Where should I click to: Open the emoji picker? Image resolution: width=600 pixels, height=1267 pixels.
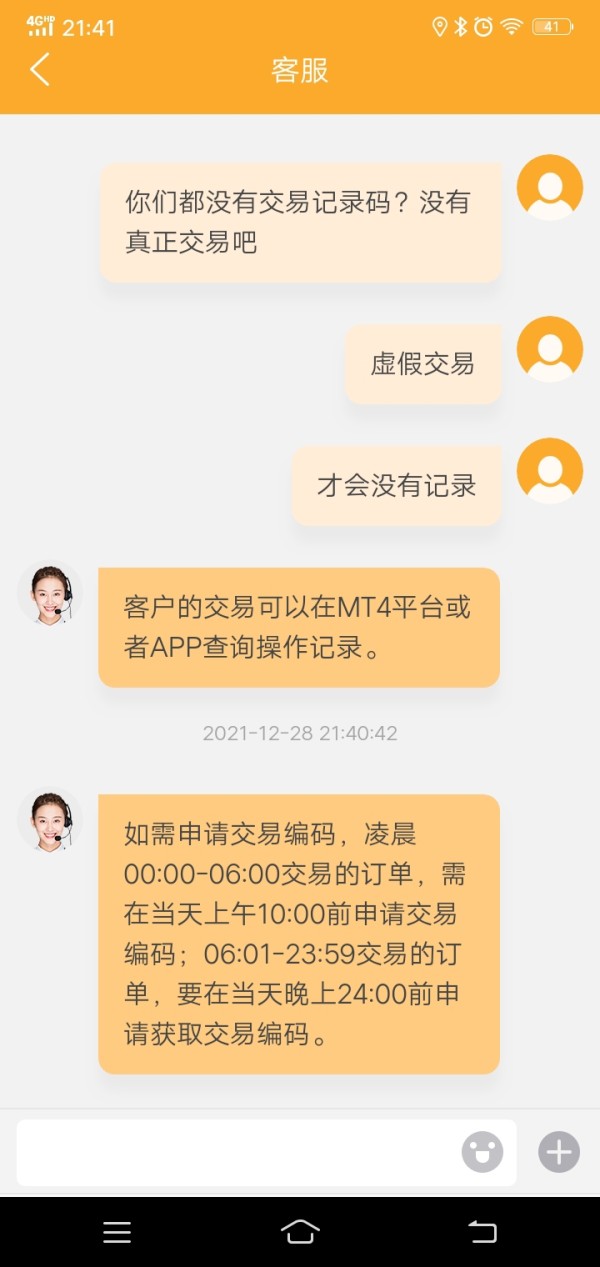(x=482, y=1152)
